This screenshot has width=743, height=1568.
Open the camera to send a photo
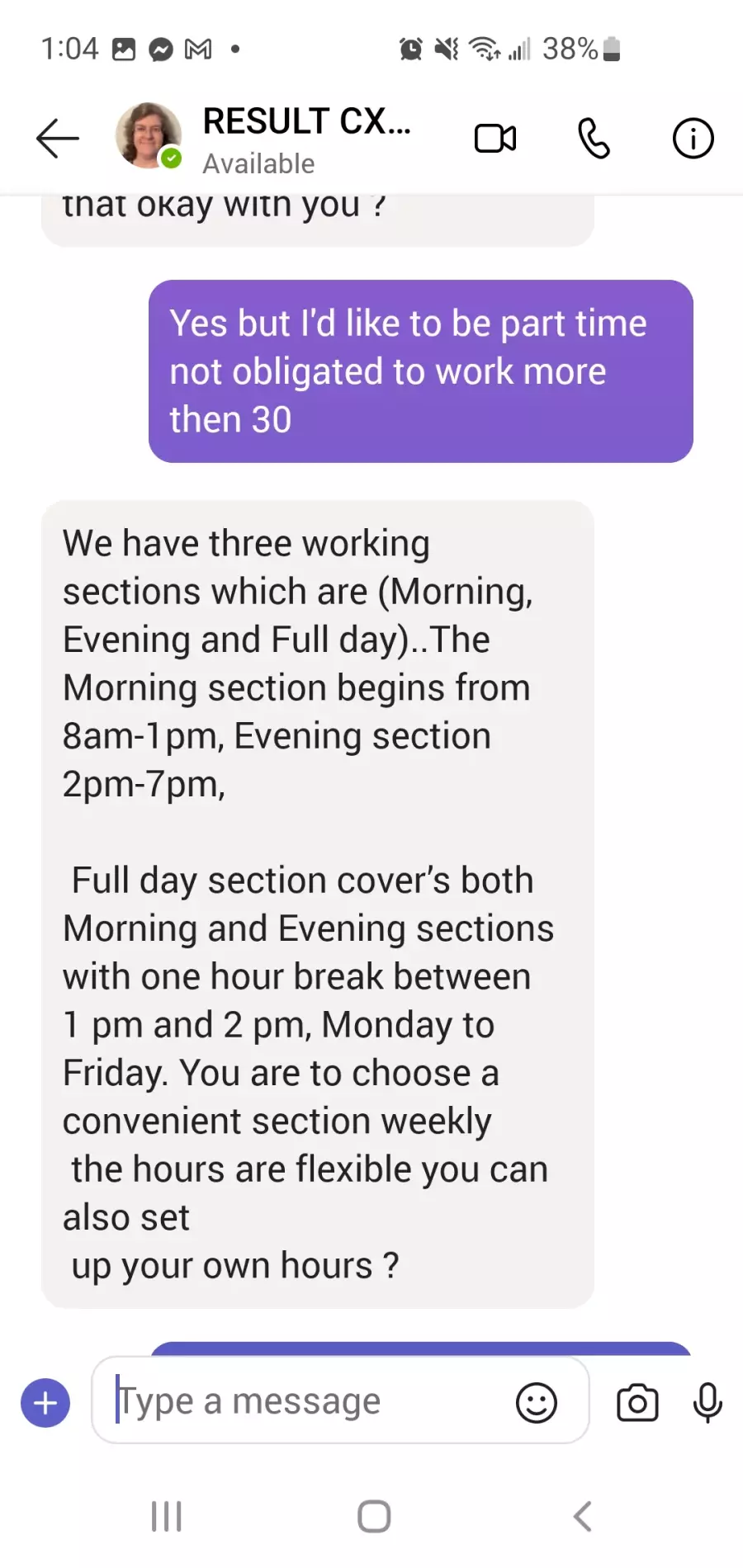[637, 1402]
